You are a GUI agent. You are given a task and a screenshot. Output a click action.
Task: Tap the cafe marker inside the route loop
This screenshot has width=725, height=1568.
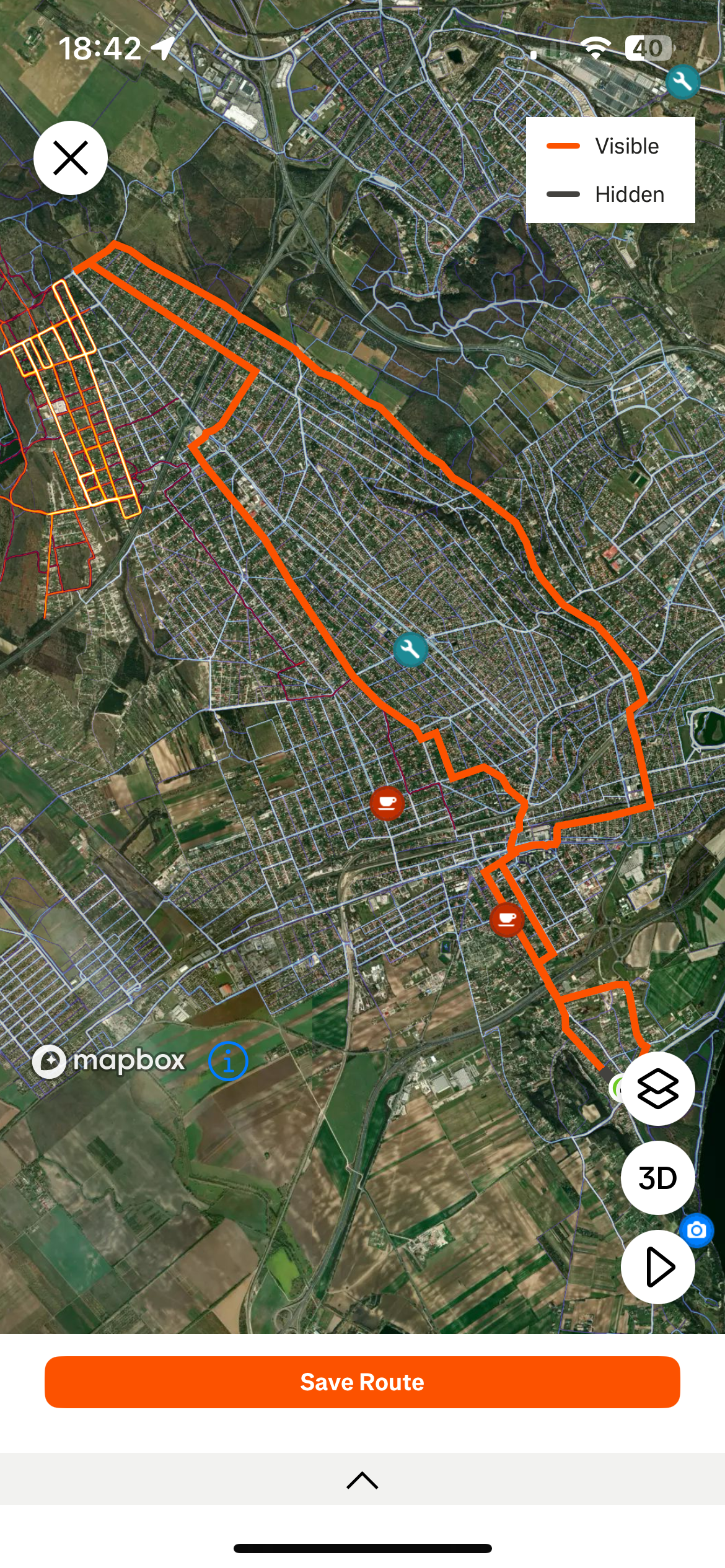(387, 803)
